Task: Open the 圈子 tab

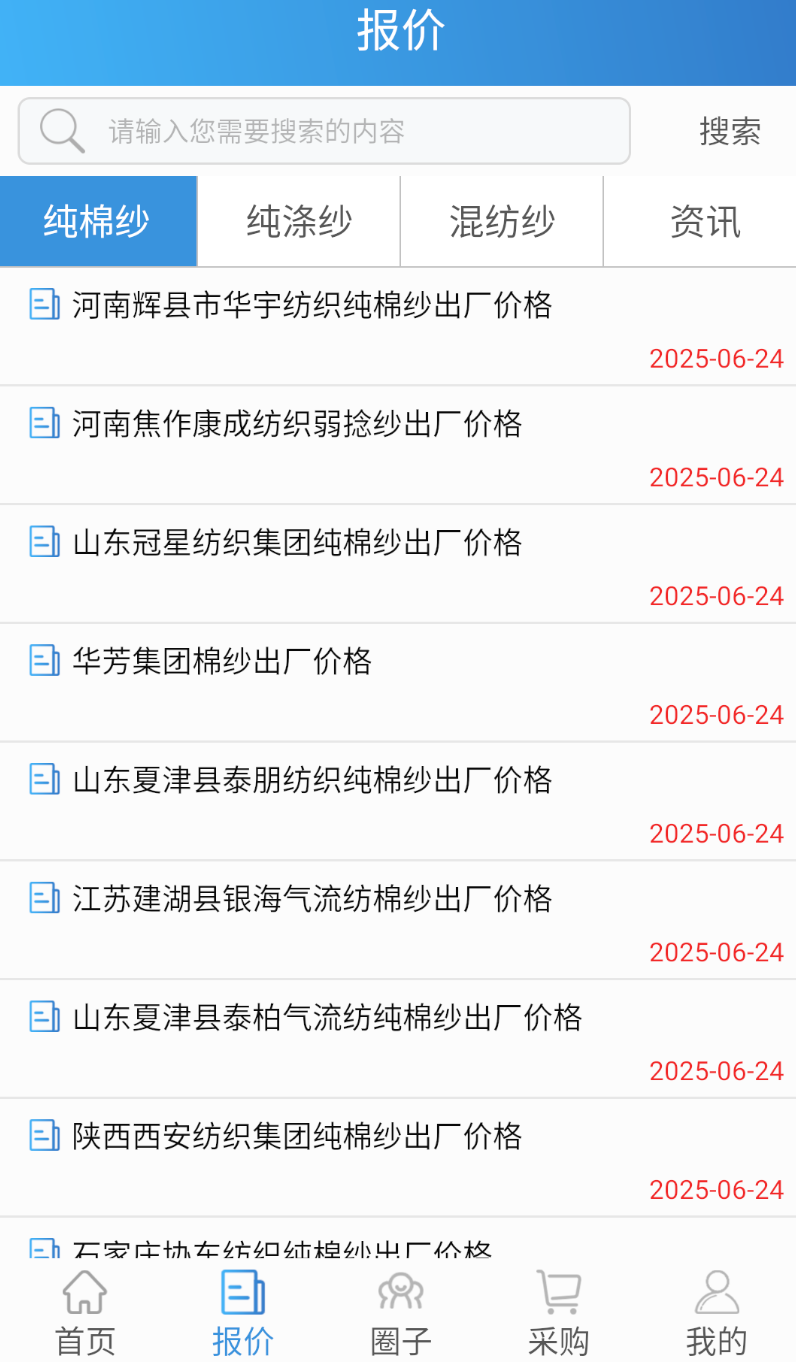Action: click(401, 1312)
